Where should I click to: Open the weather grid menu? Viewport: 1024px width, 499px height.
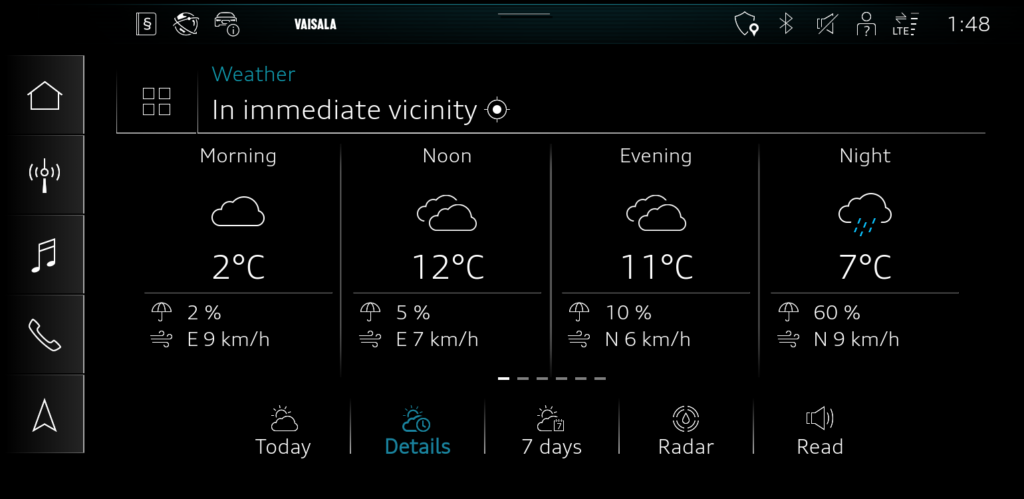pyautogui.click(x=157, y=101)
